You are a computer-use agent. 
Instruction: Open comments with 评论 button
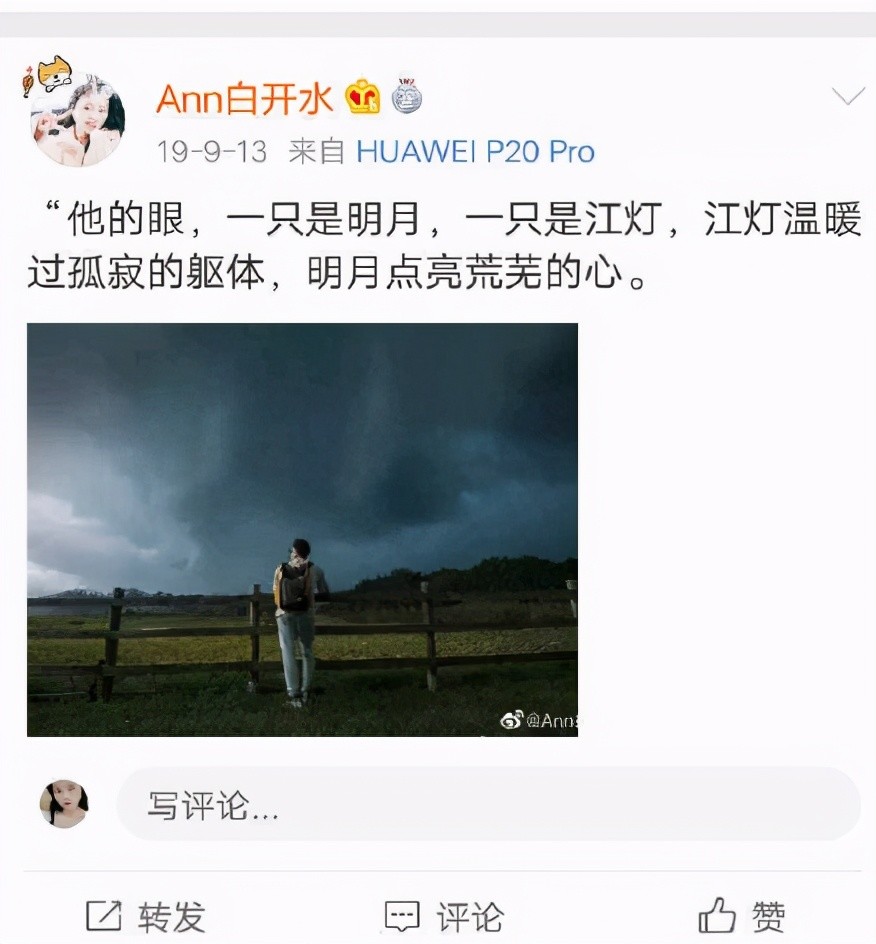[x=444, y=915]
